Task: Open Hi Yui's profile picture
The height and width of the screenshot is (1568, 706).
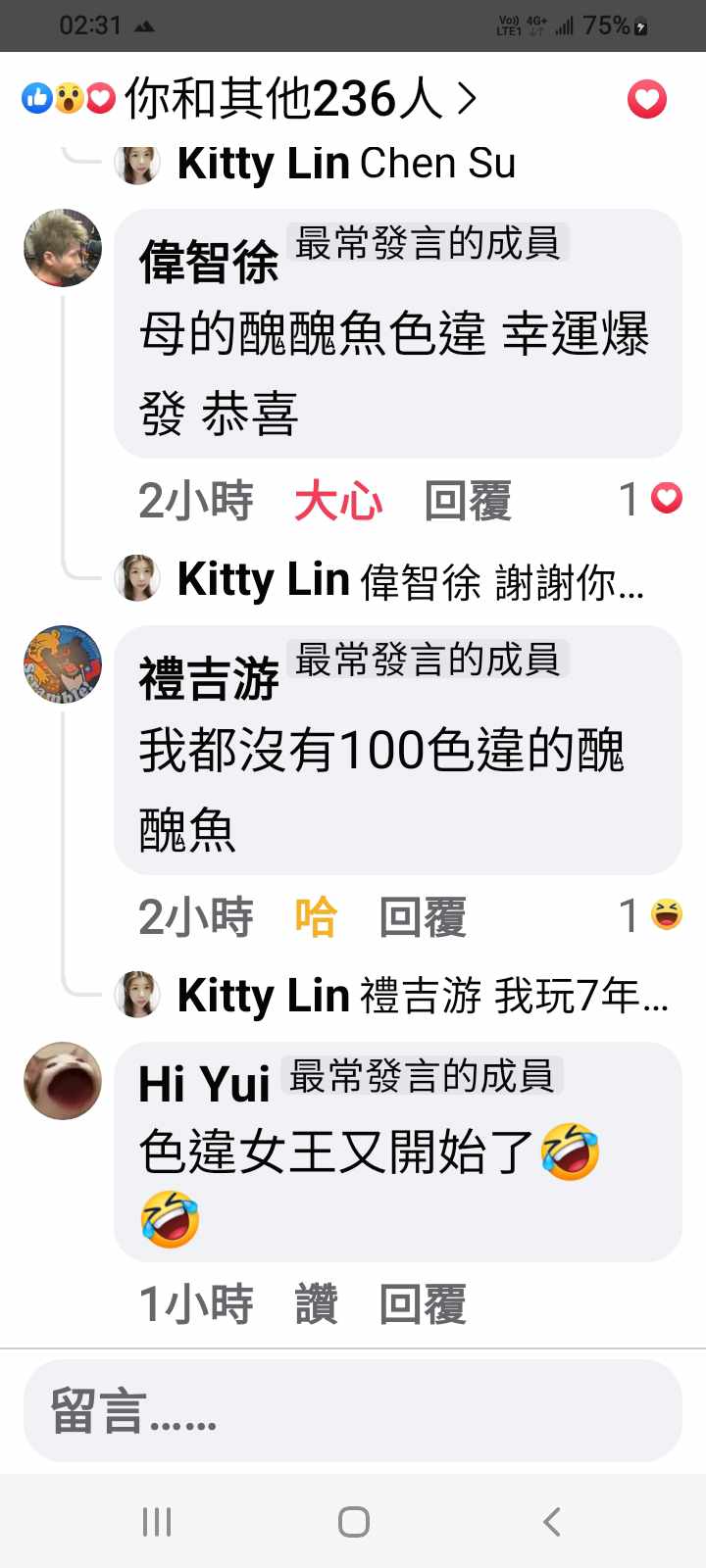Action: 63,1080
